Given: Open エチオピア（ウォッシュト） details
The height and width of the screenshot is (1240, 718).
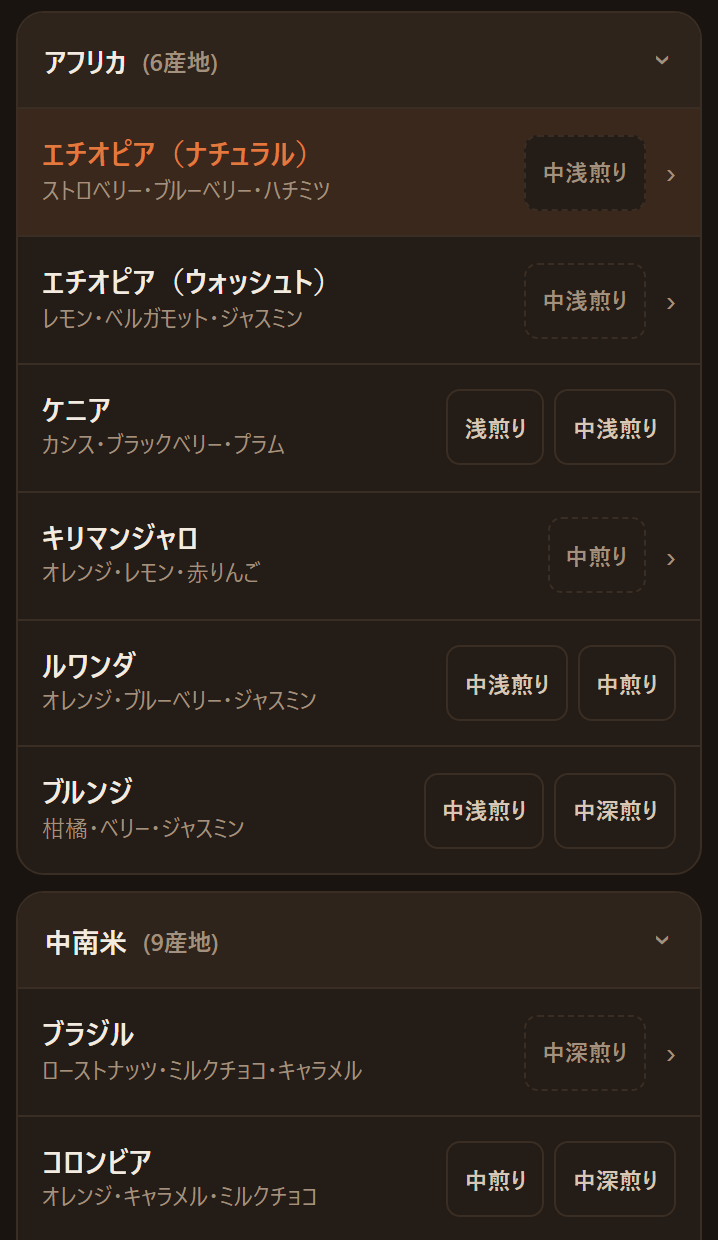Looking at the screenshot, I should [359, 300].
